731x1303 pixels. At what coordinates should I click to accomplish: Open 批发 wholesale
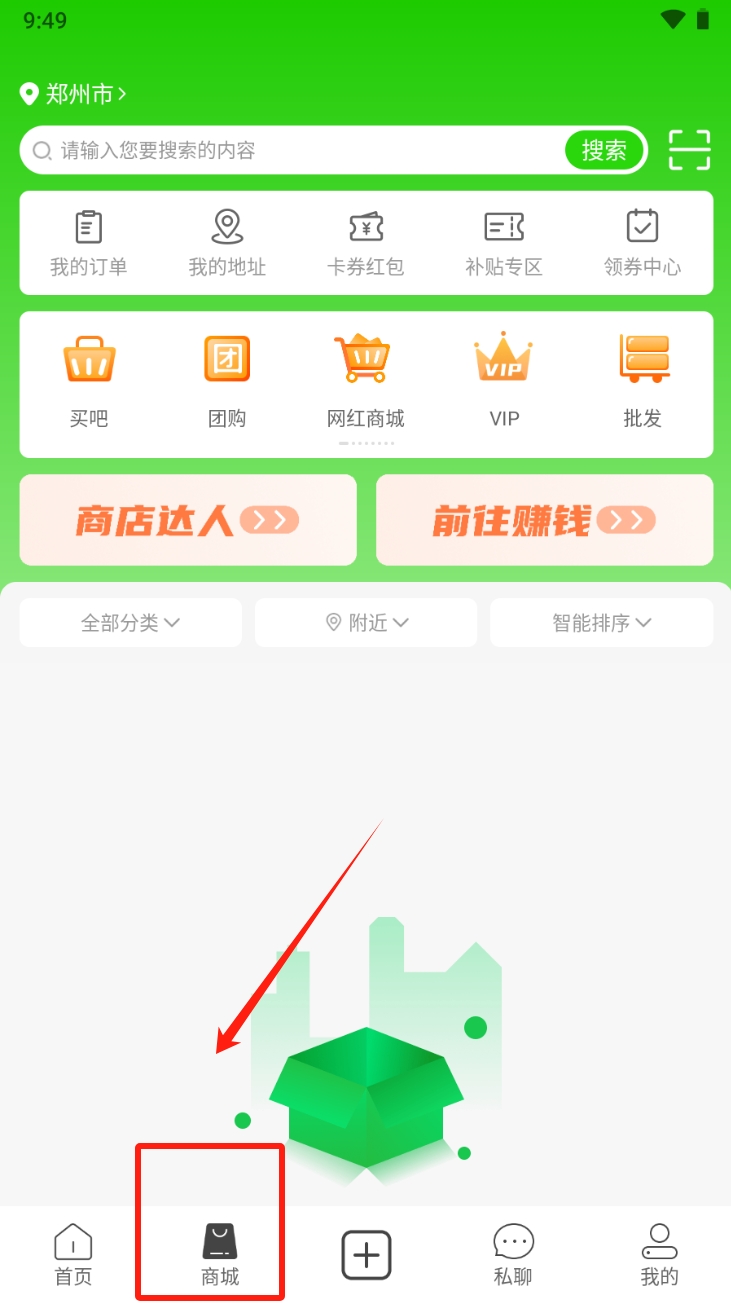coord(642,381)
